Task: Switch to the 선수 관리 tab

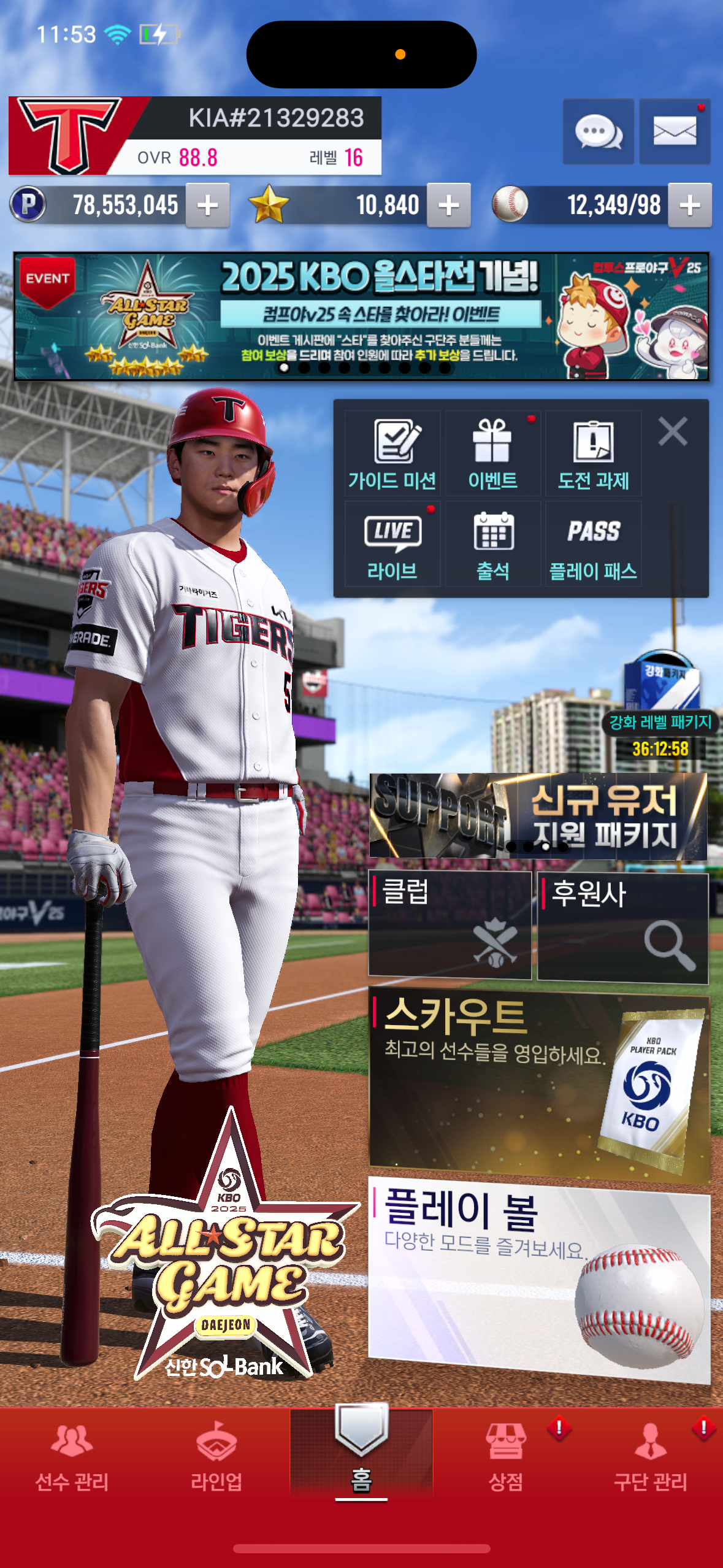Action: click(72, 1458)
